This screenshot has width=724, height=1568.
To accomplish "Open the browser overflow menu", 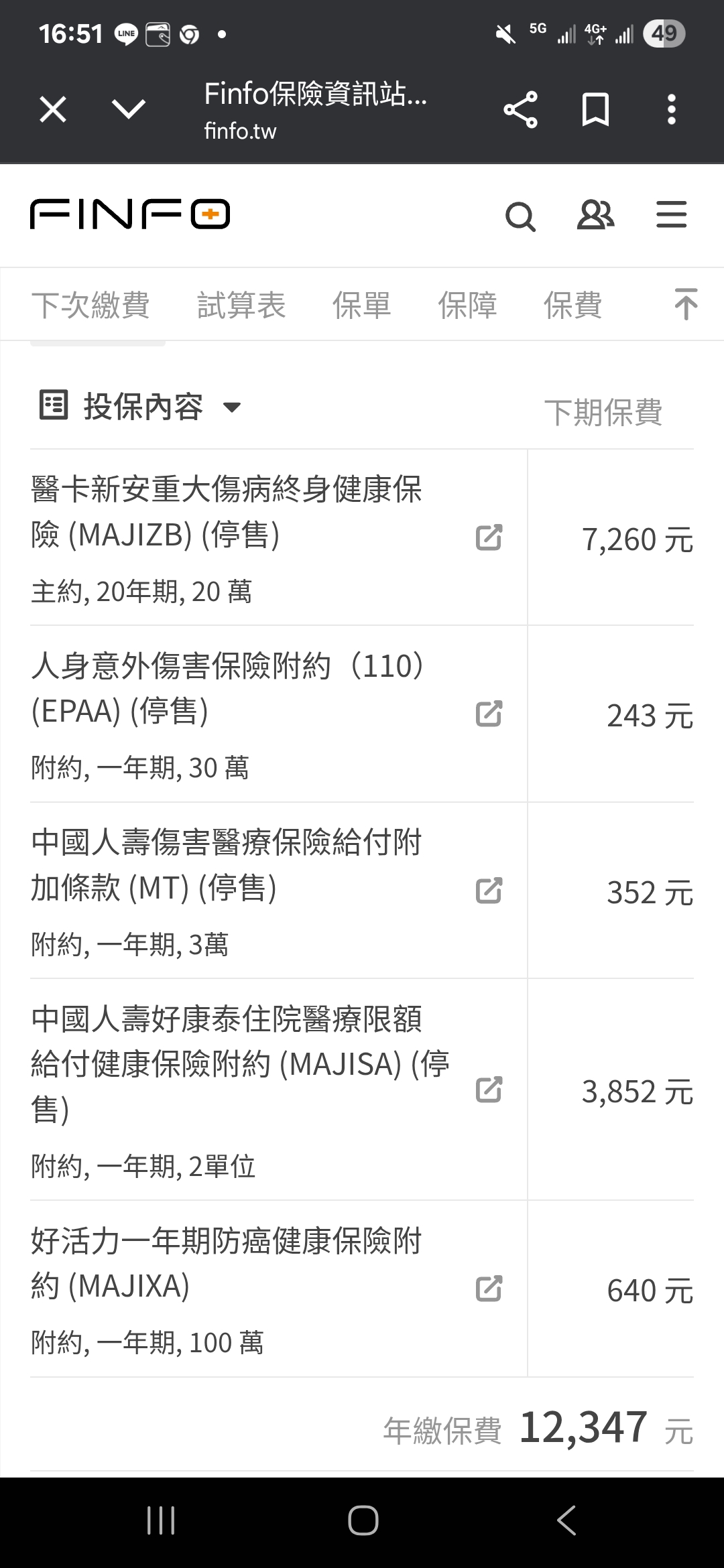I will [x=671, y=109].
